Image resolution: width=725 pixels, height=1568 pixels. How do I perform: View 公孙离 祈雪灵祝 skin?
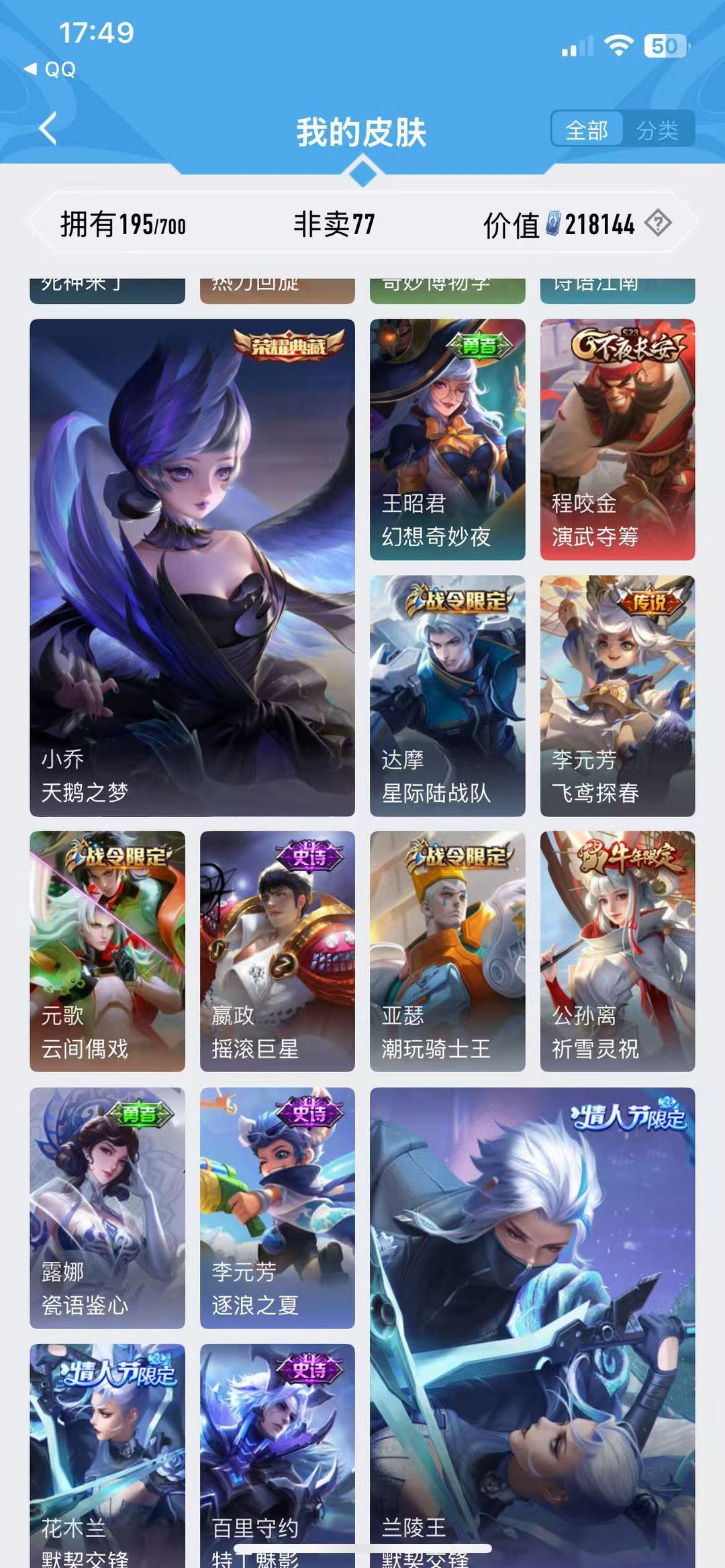tap(618, 951)
